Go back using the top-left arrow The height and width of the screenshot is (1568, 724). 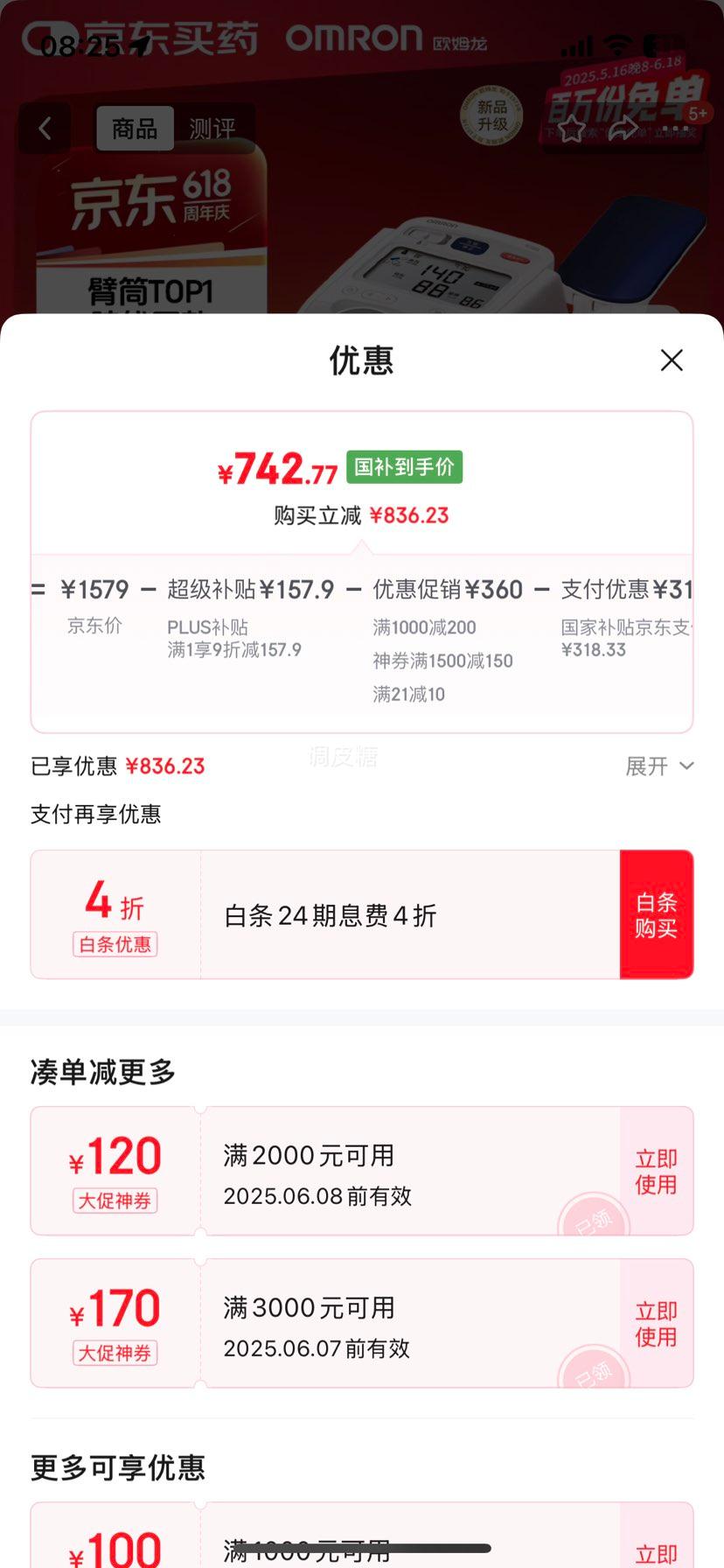click(45, 129)
